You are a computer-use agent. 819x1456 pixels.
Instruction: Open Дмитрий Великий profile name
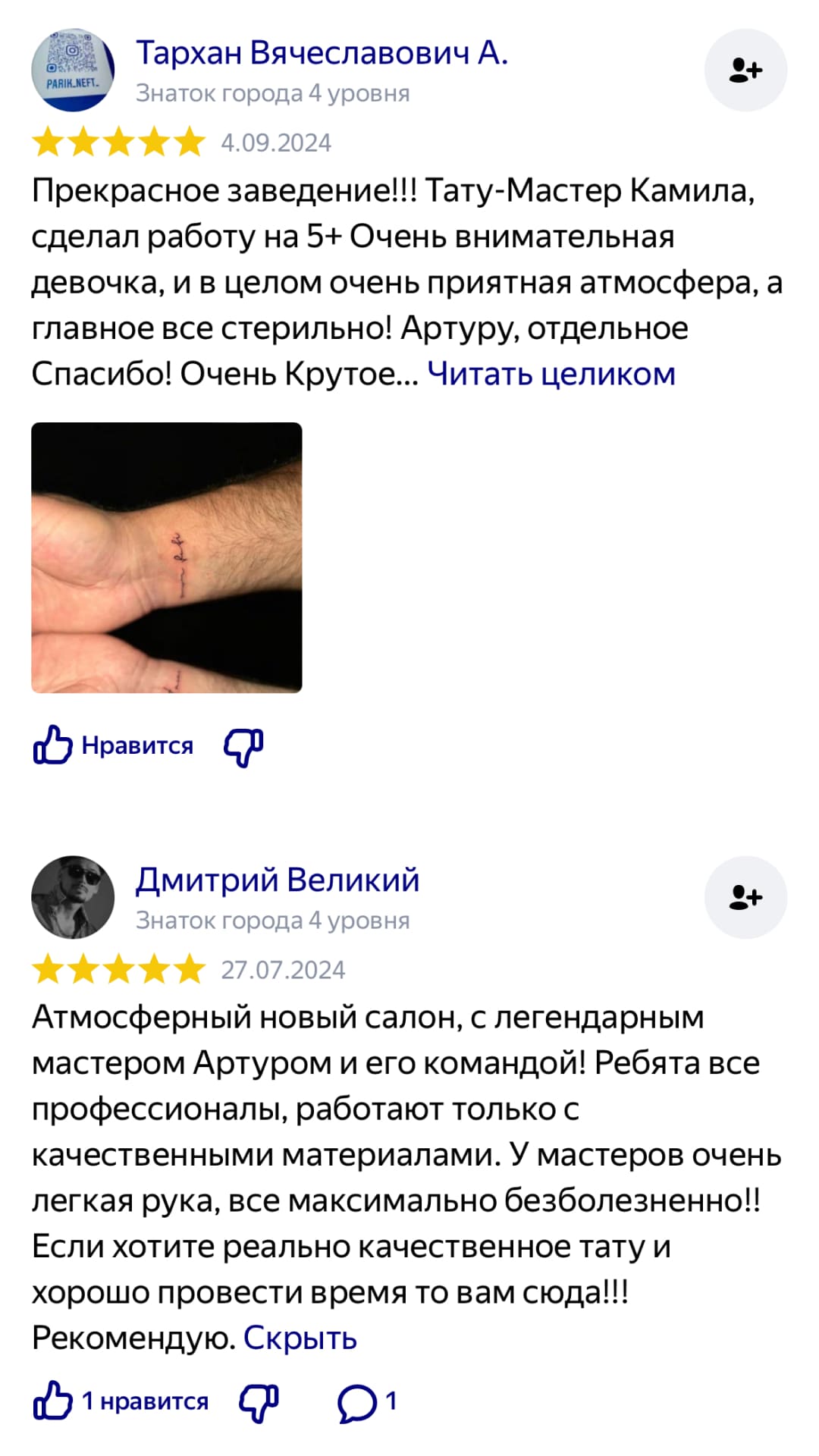point(277,880)
